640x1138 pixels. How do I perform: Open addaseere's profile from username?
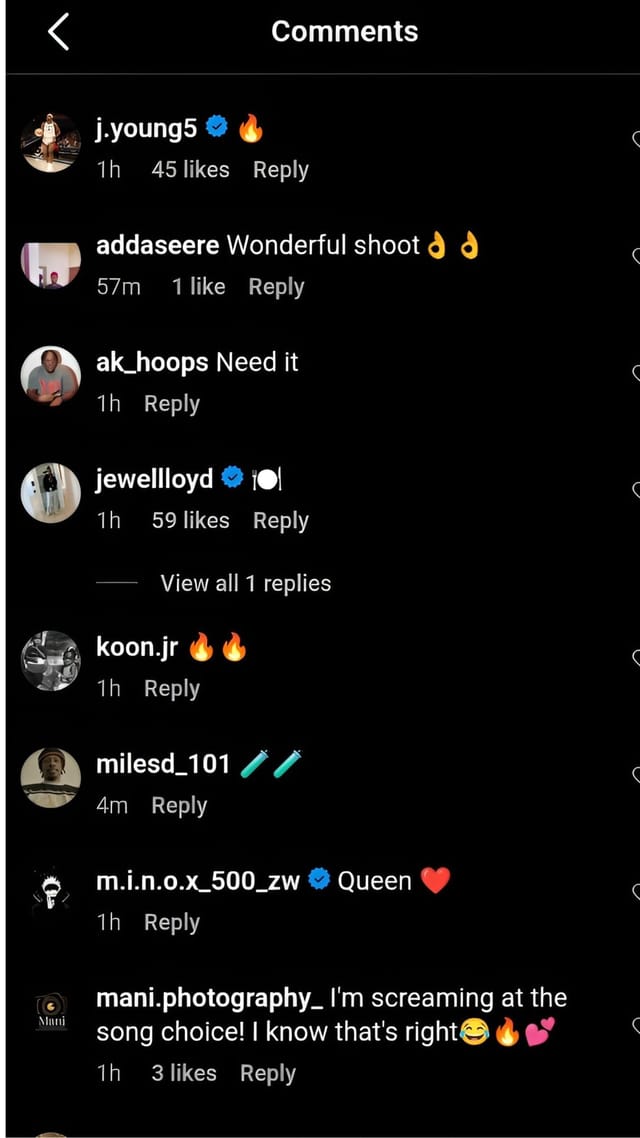157,245
